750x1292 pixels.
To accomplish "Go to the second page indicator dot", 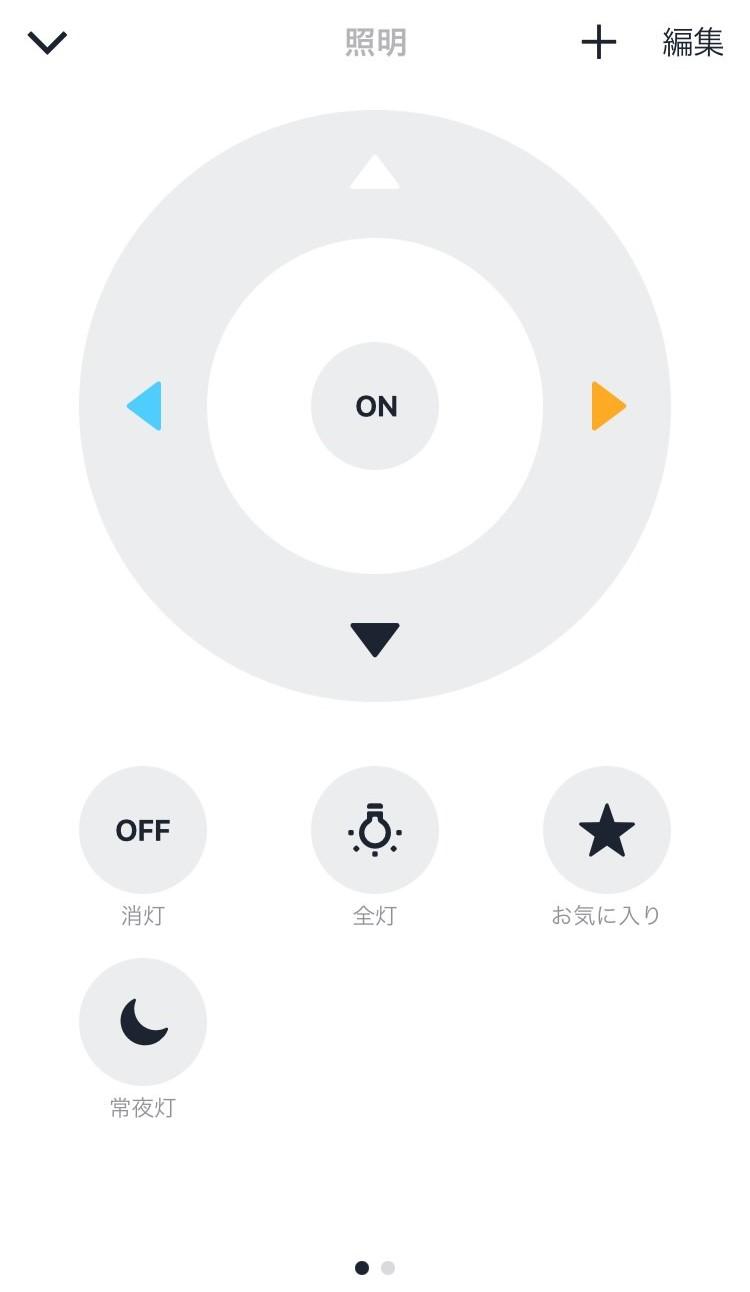I will (x=388, y=1268).
